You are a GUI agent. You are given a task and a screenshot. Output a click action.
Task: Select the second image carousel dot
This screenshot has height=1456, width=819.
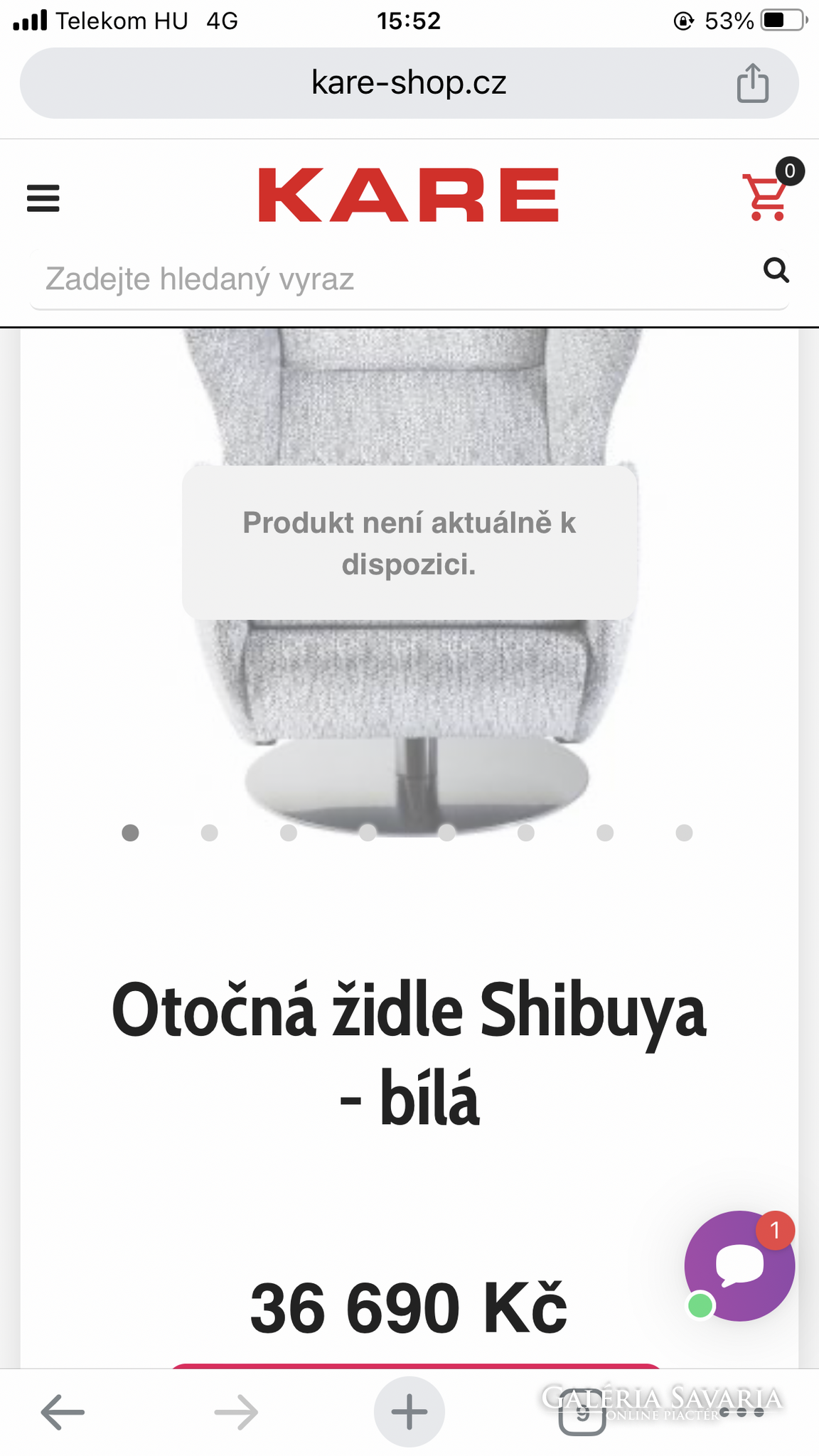(209, 833)
